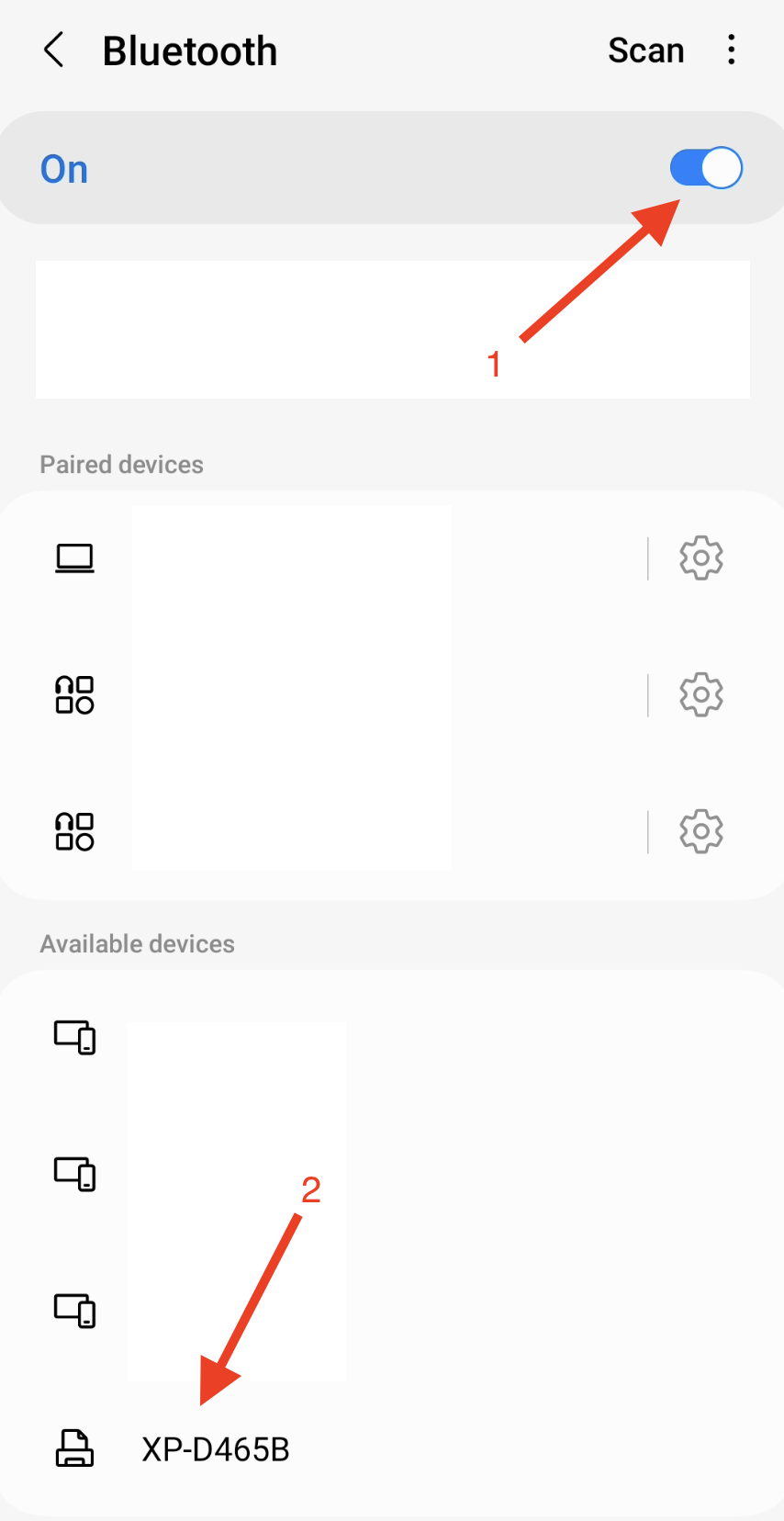Open settings gear for the paired laptop
Screen dimensions: 784x1521
[x=700, y=558]
